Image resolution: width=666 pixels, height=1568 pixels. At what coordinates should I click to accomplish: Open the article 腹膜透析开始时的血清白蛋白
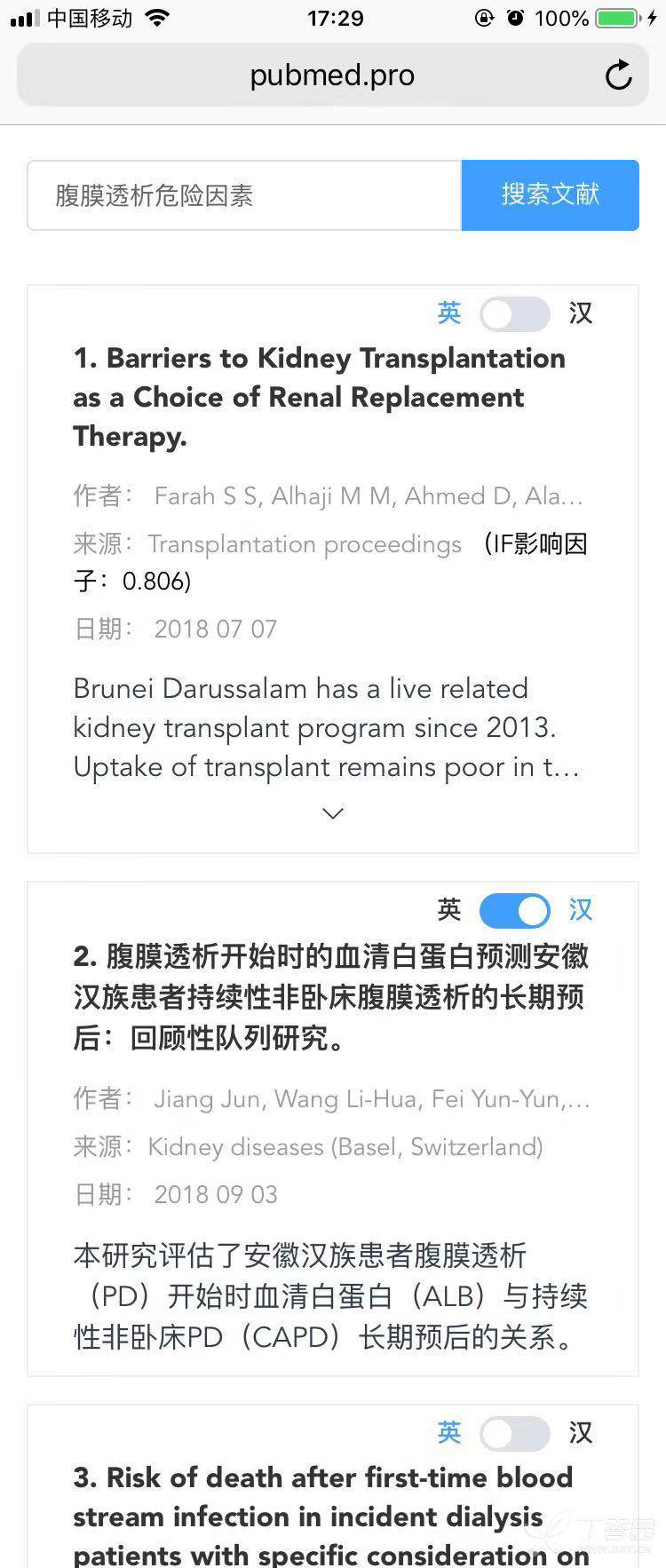[x=330, y=996]
